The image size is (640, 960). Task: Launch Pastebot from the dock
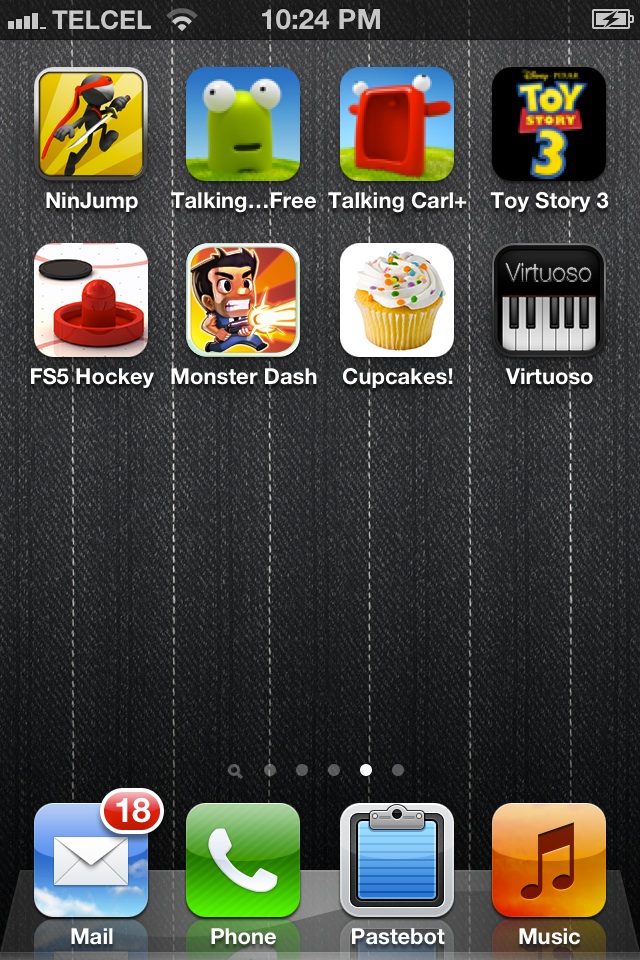coord(397,860)
